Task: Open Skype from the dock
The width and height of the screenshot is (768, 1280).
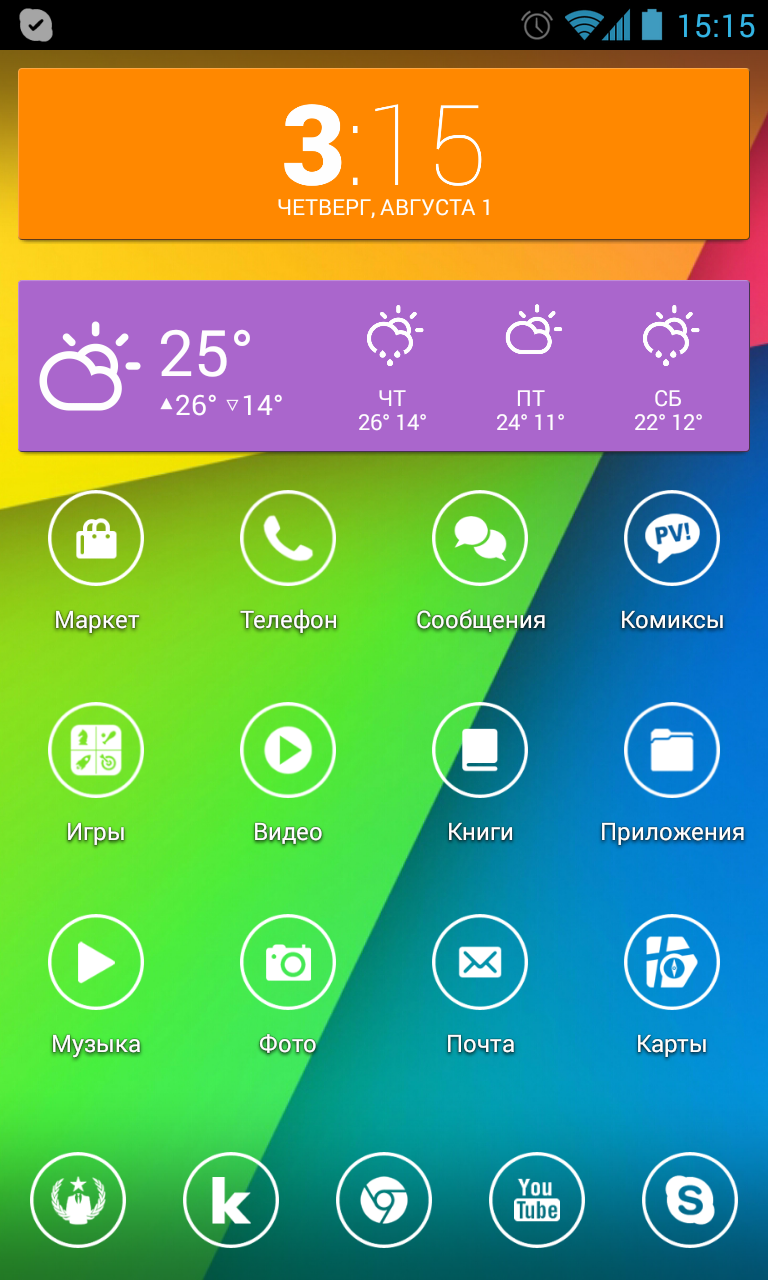Action: (690, 1201)
